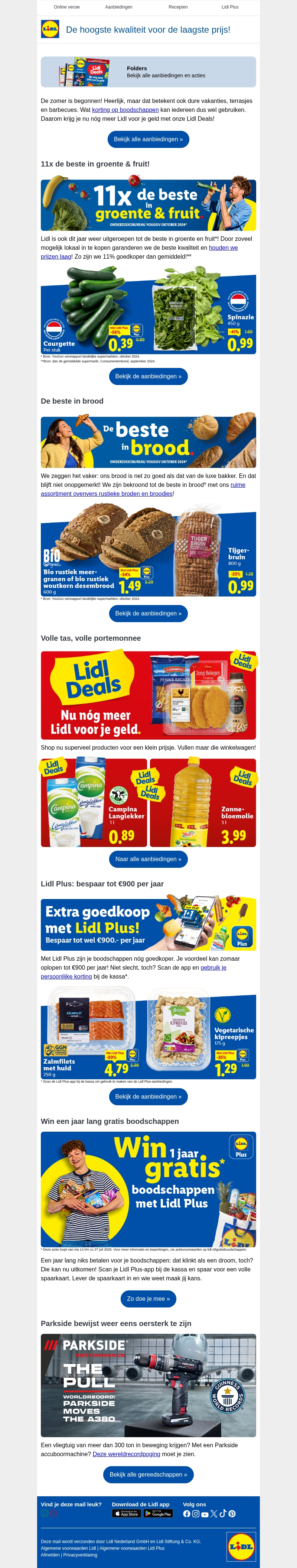Viewport: 297px width, 1568px height.
Task: Tap 'Naar alle aanbiedingen »' button
Action: (x=148, y=859)
